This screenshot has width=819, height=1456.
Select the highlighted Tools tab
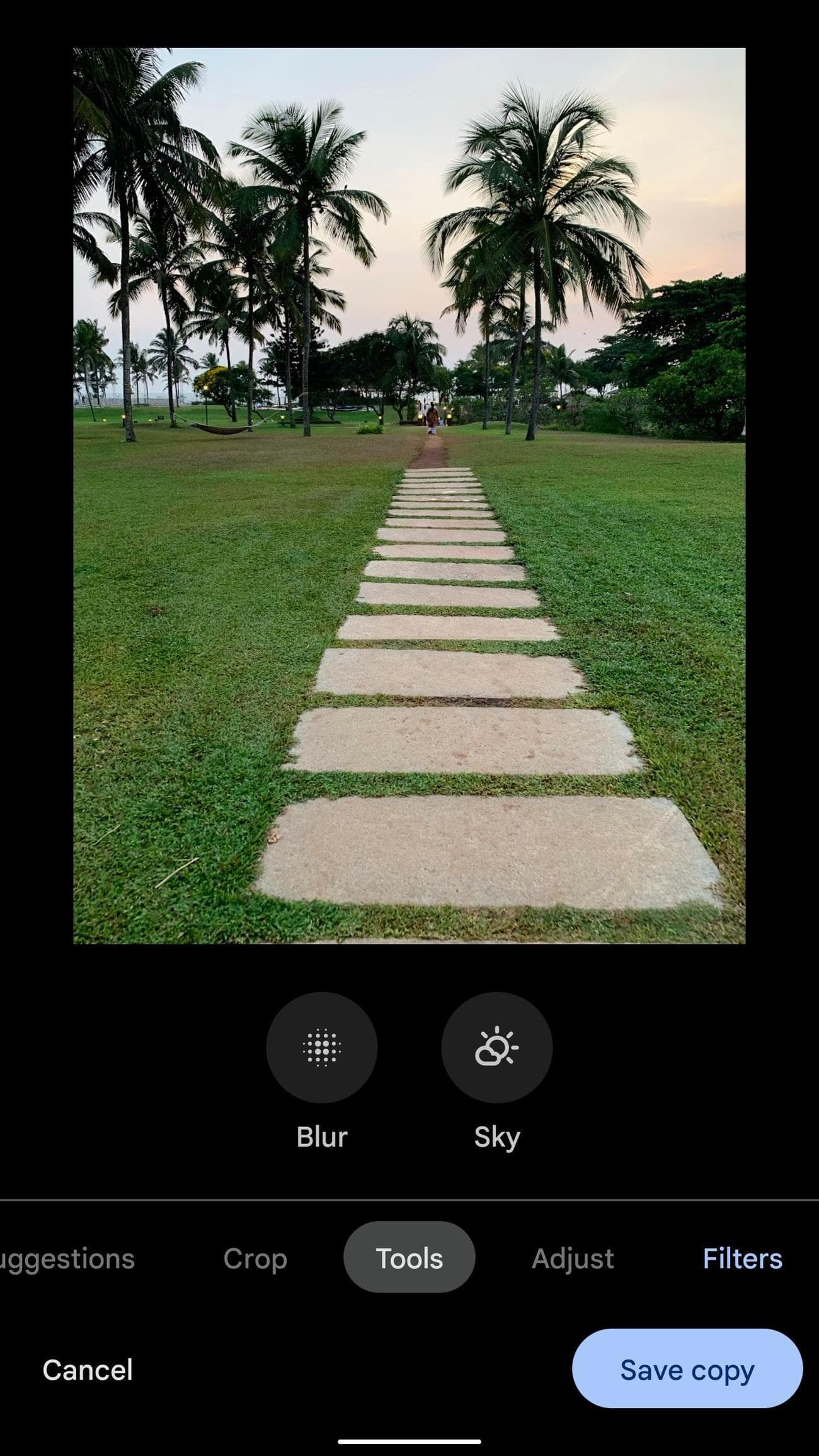pyautogui.click(x=409, y=1259)
